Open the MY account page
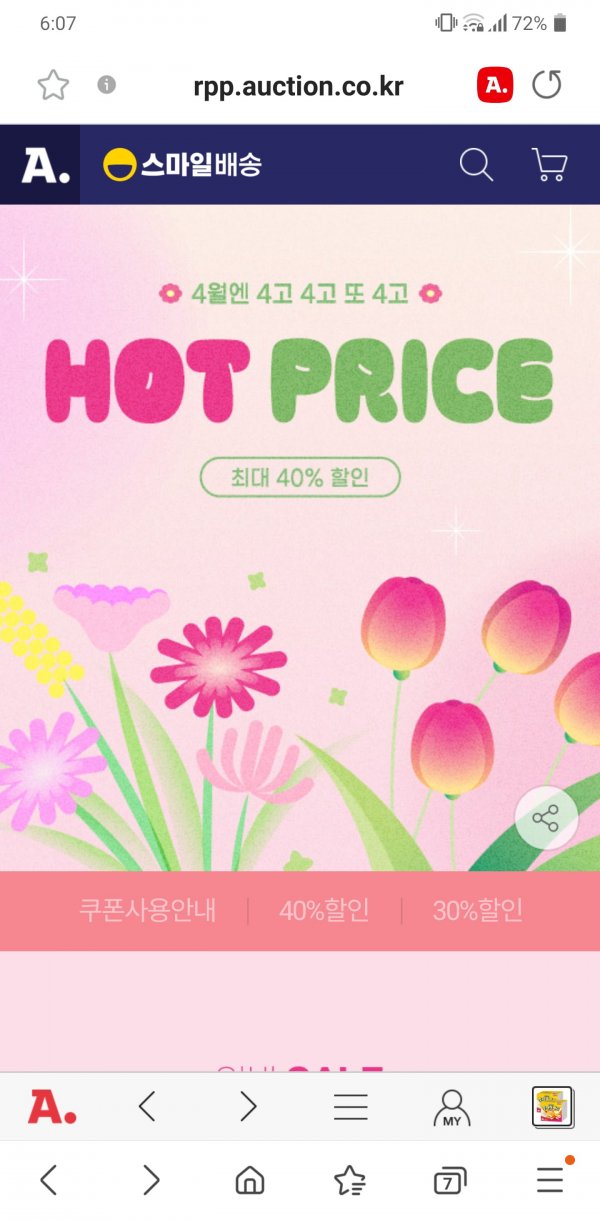Viewport: 600px width, 1220px height. pyautogui.click(x=452, y=1107)
